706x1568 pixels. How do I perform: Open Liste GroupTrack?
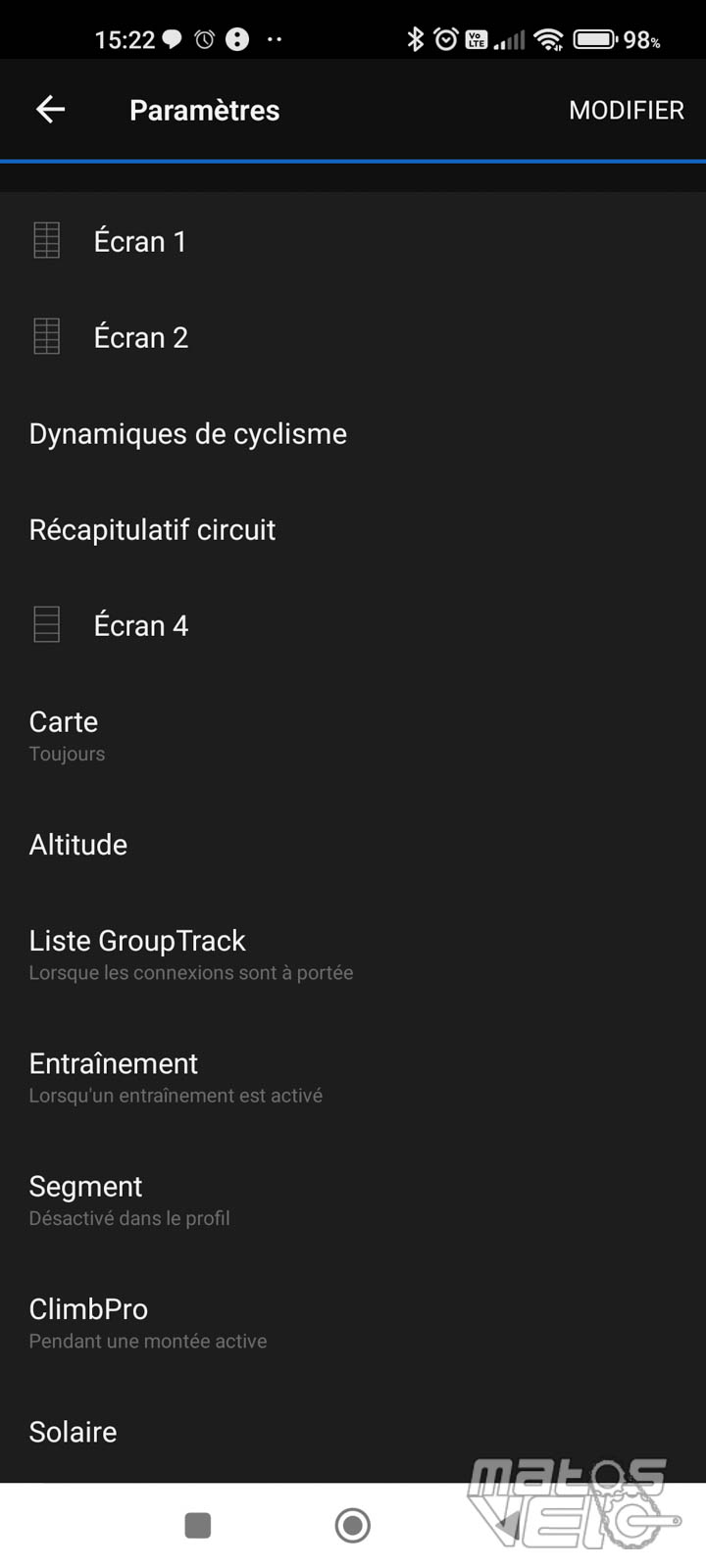tap(353, 954)
